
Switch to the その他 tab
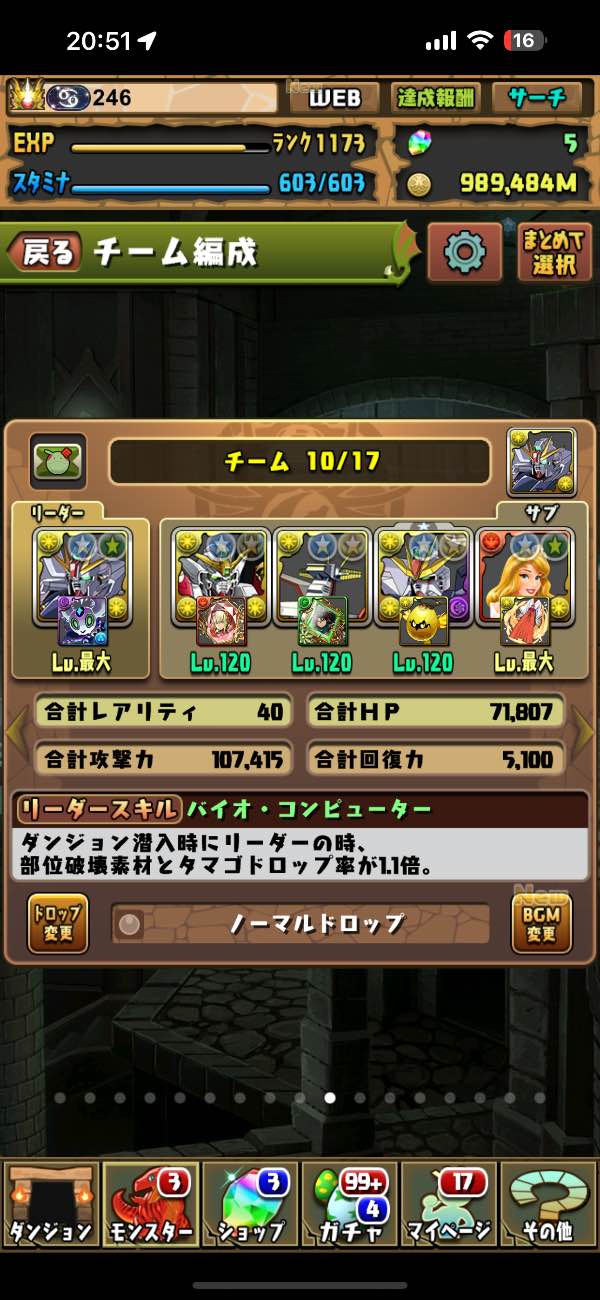pyautogui.click(x=548, y=1205)
